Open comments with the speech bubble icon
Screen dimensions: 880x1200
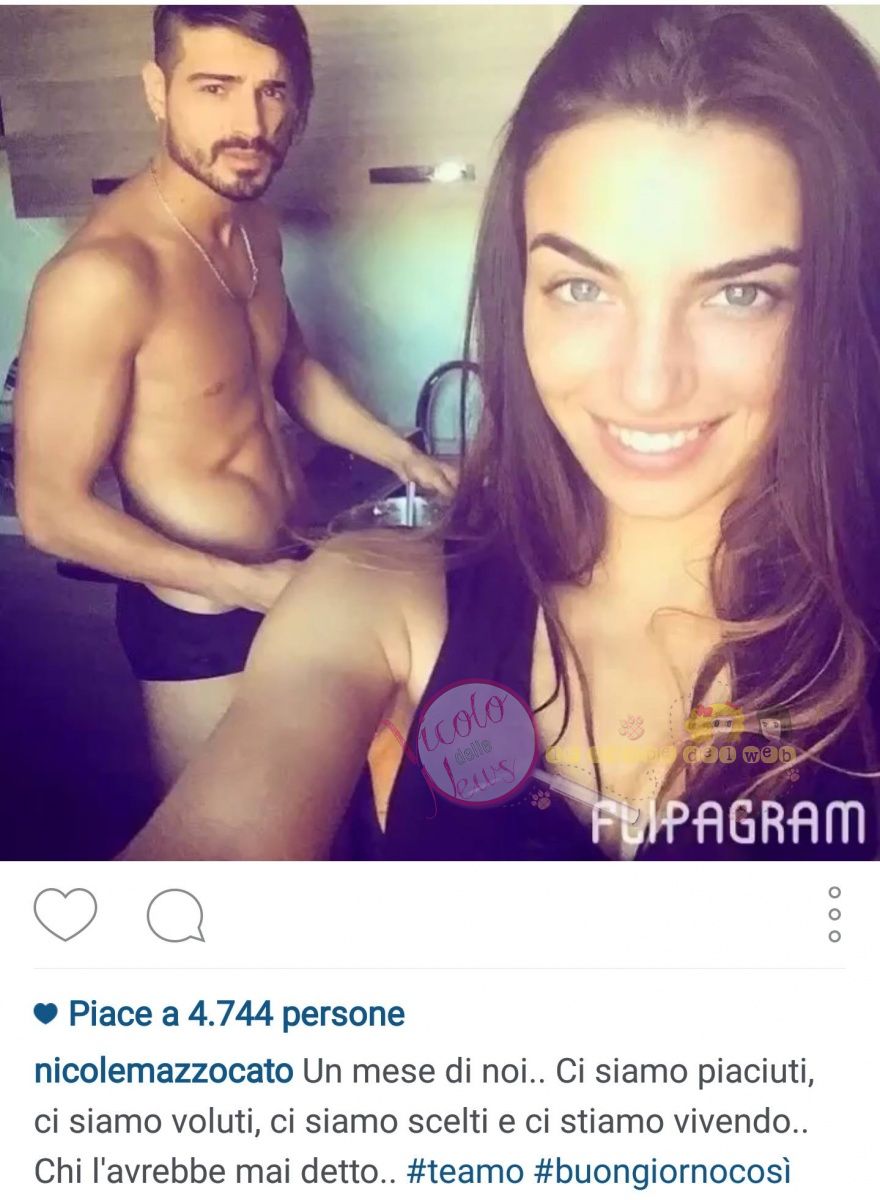click(x=176, y=915)
